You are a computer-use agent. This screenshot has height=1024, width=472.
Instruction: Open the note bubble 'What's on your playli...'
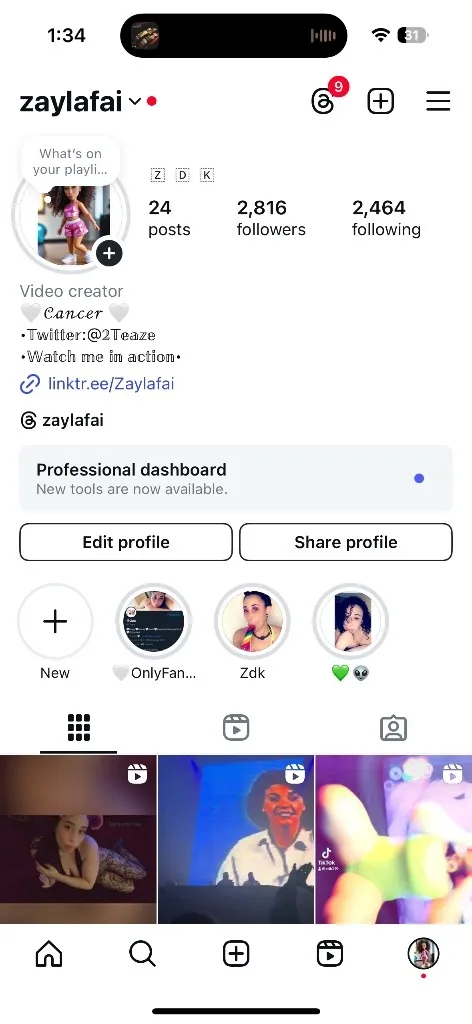point(71,161)
